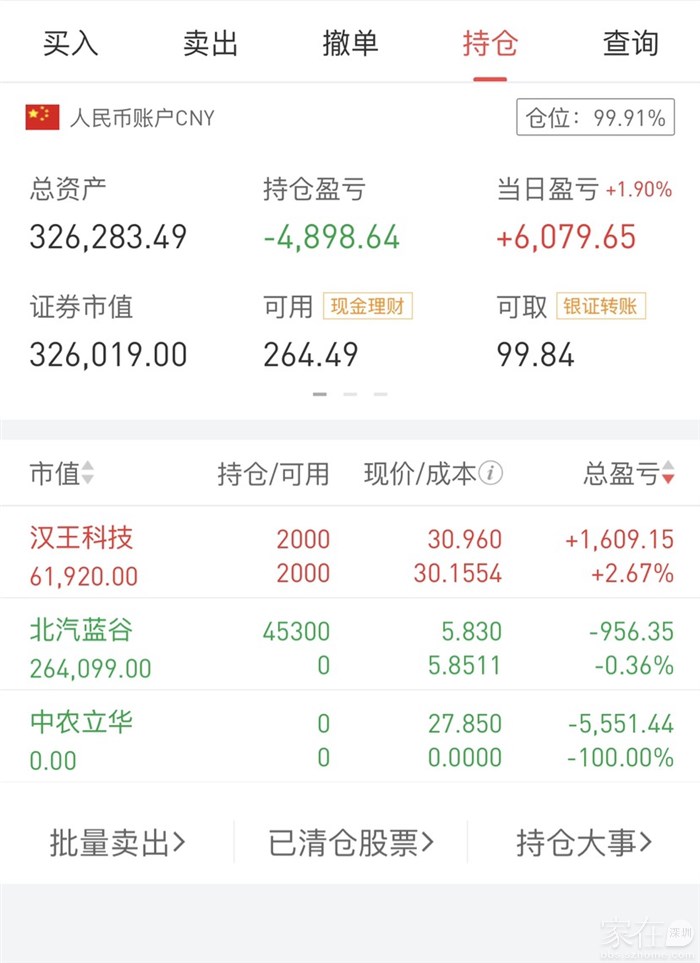Open 银证转账 transfer
The image size is (700, 963).
pos(602,307)
